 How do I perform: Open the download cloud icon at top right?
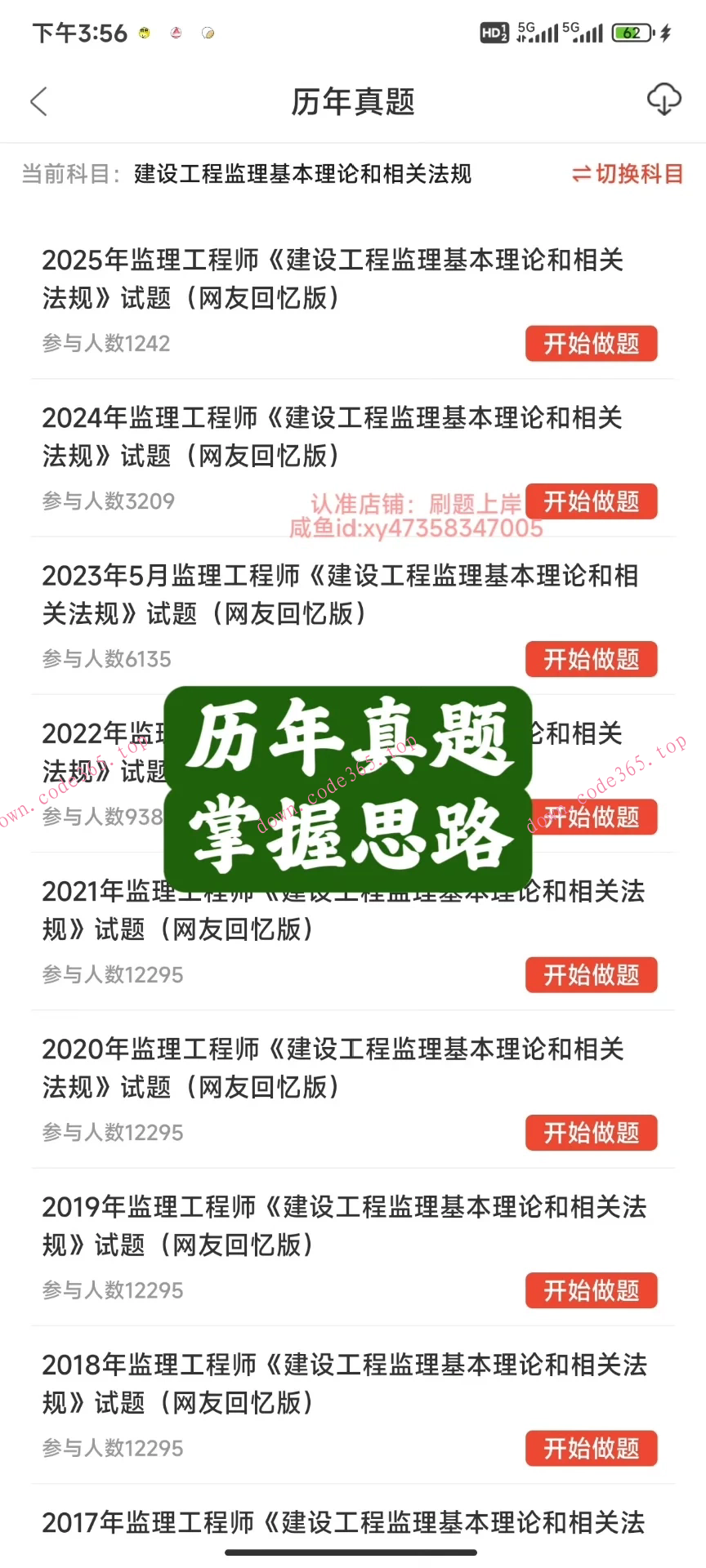(664, 100)
